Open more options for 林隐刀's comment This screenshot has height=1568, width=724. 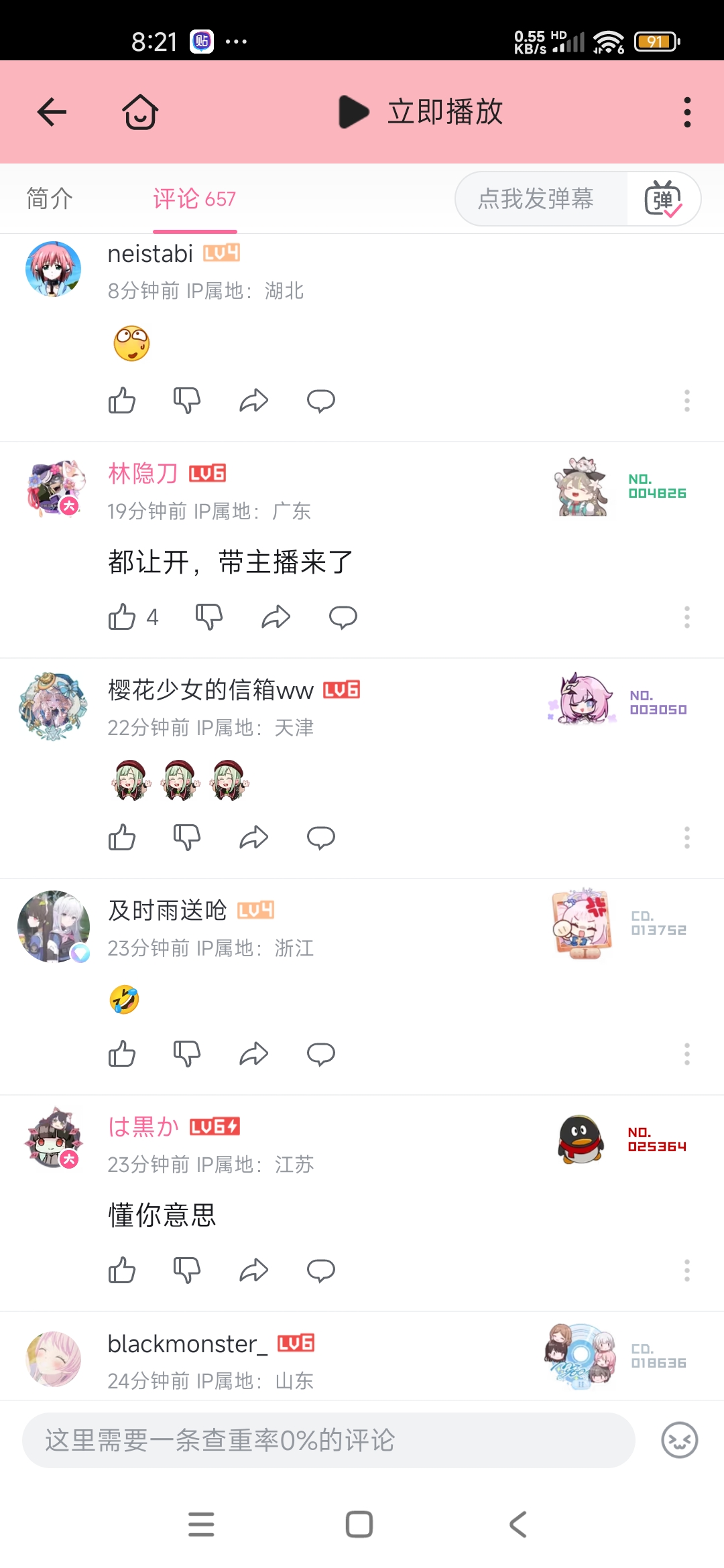coord(686,616)
